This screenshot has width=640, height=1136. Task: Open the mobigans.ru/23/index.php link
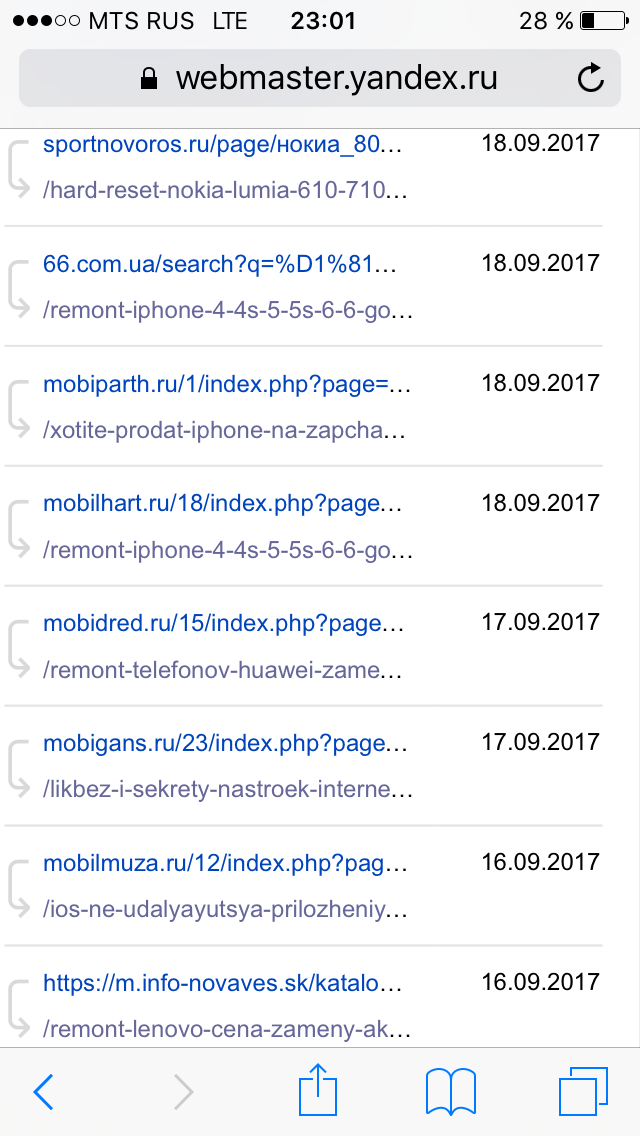(223, 744)
